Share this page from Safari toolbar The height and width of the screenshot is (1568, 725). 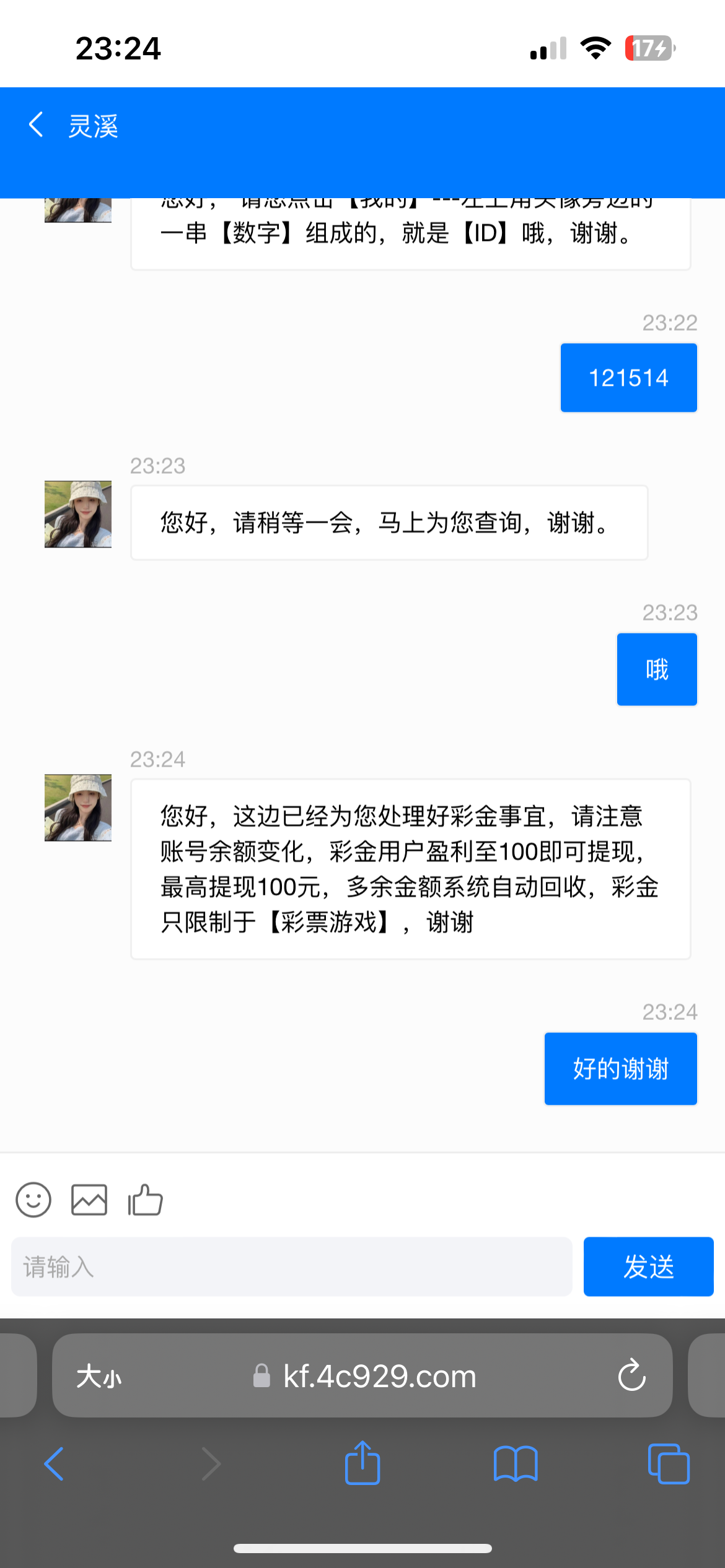(x=362, y=1463)
